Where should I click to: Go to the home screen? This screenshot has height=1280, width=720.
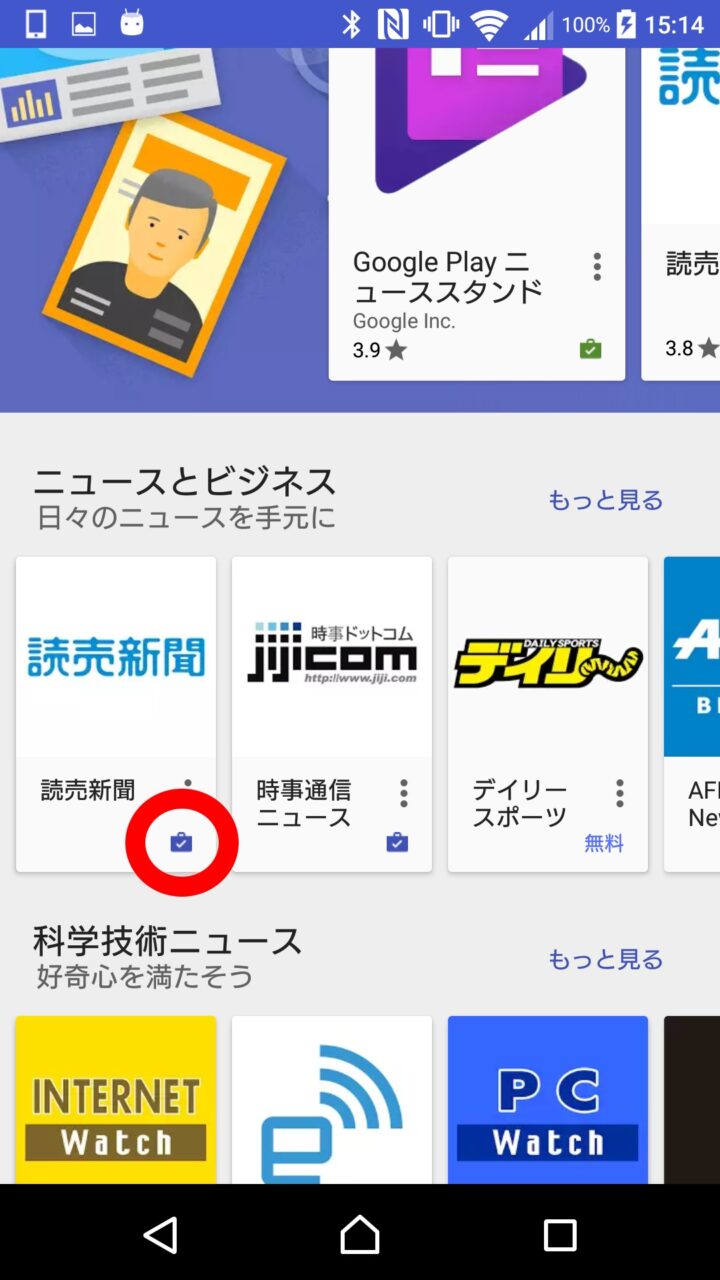pyautogui.click(x=360, y=1235)
